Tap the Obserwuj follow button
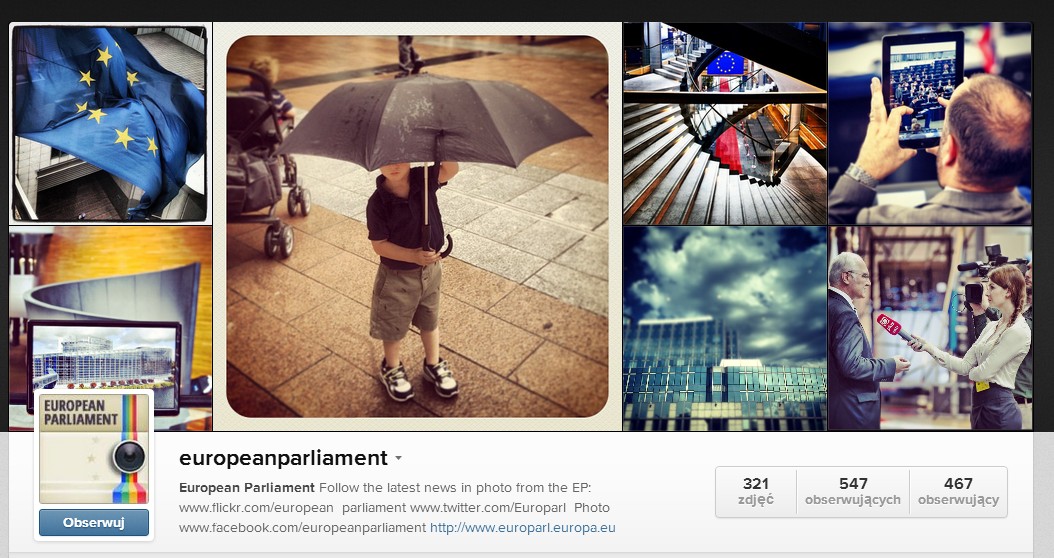 [x=93, y=522]
